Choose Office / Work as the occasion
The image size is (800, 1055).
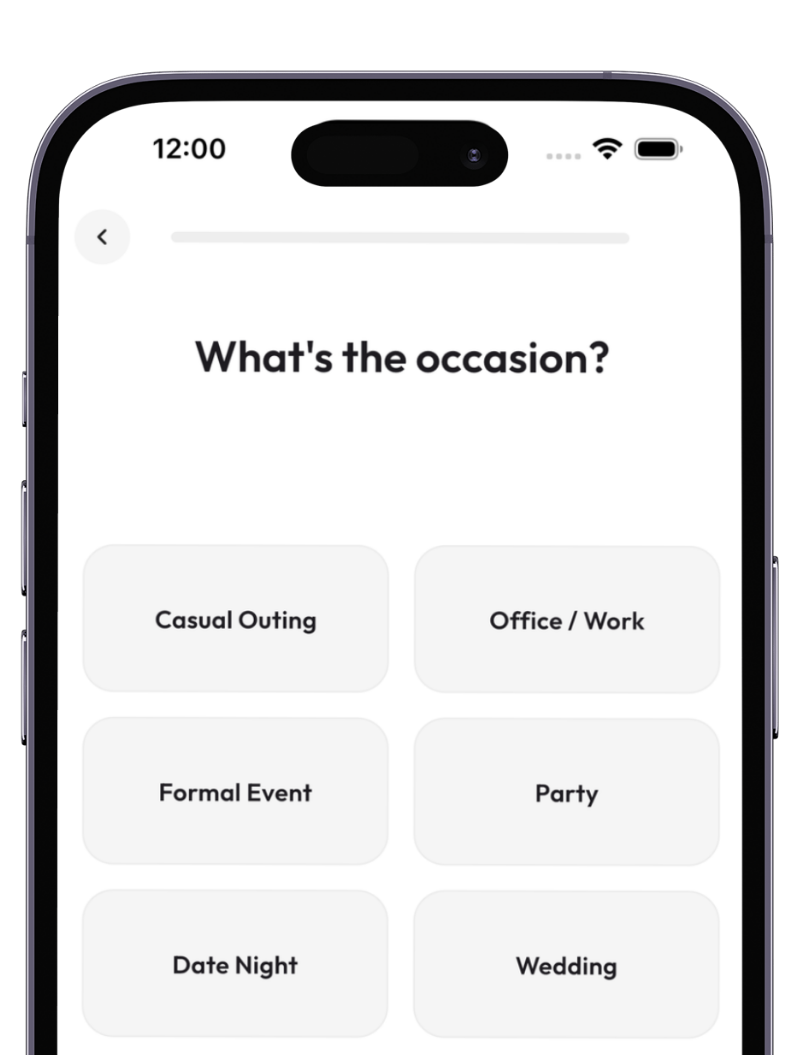[x=566, y=620]
